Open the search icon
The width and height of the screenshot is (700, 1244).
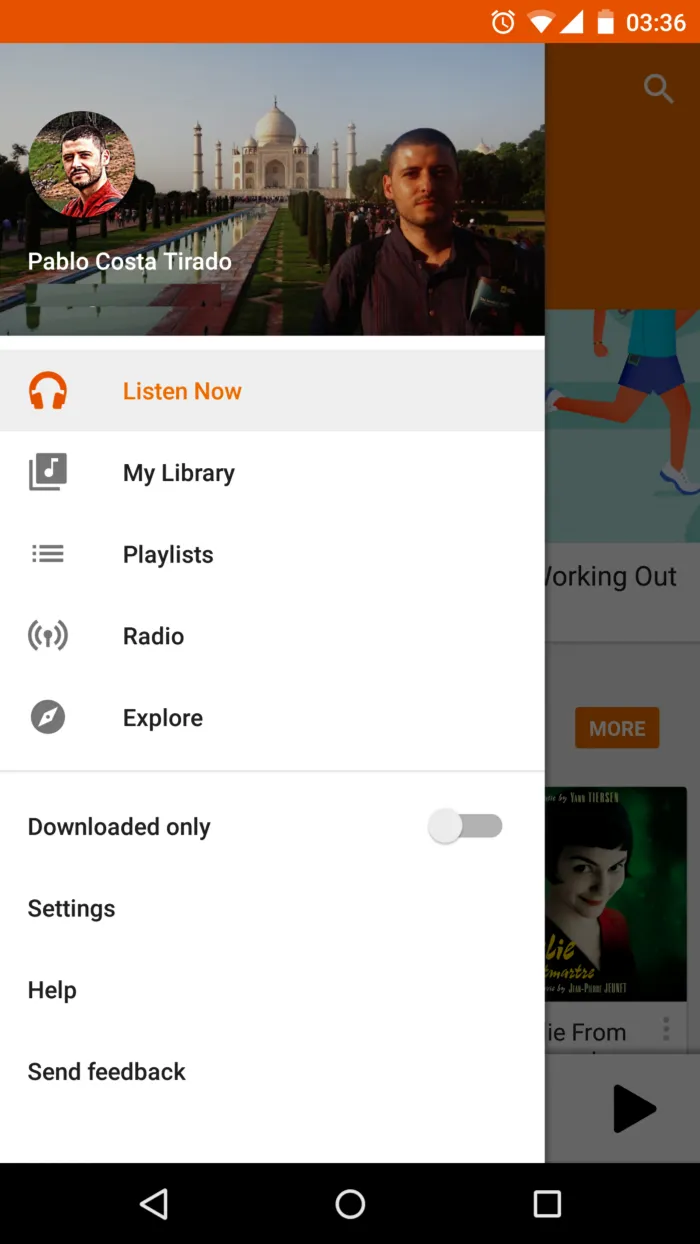coord(658,89)
